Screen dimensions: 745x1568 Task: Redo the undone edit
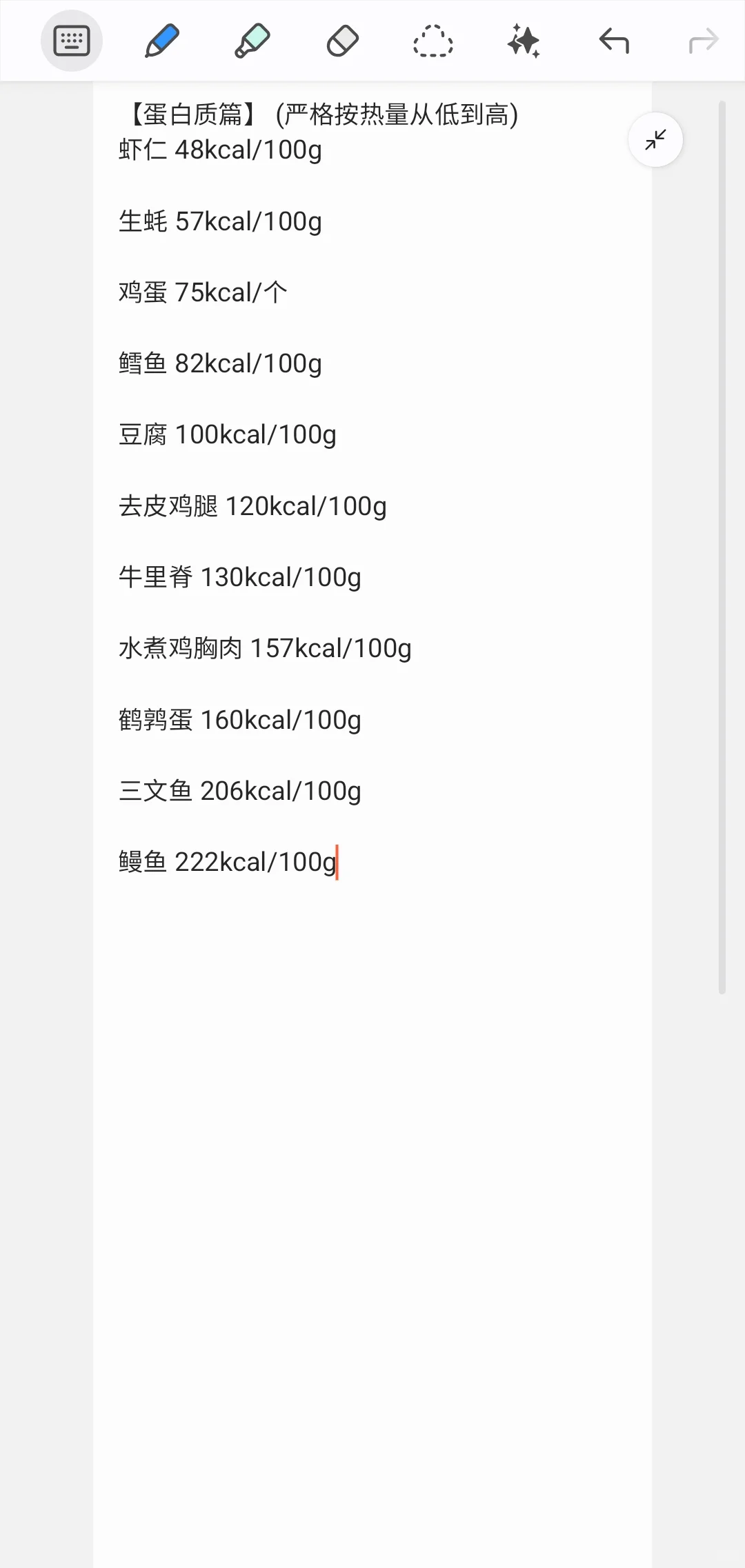coord(704,41)
